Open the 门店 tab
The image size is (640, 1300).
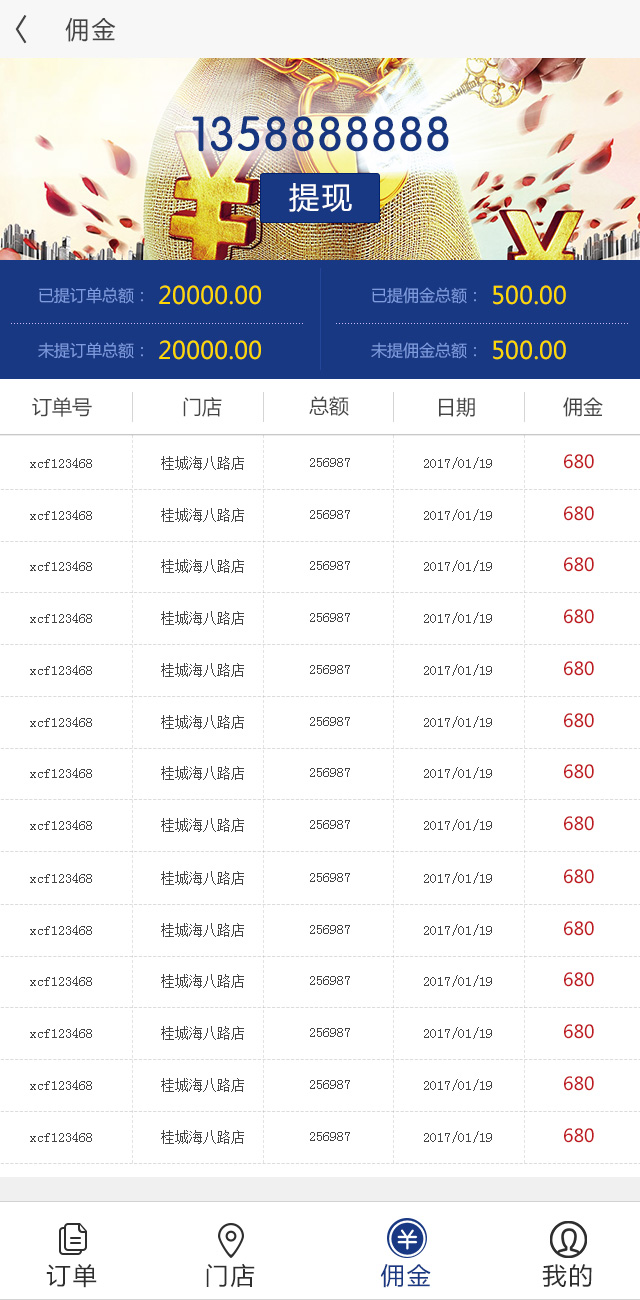pyautogui.click(x=230, y=1254)
